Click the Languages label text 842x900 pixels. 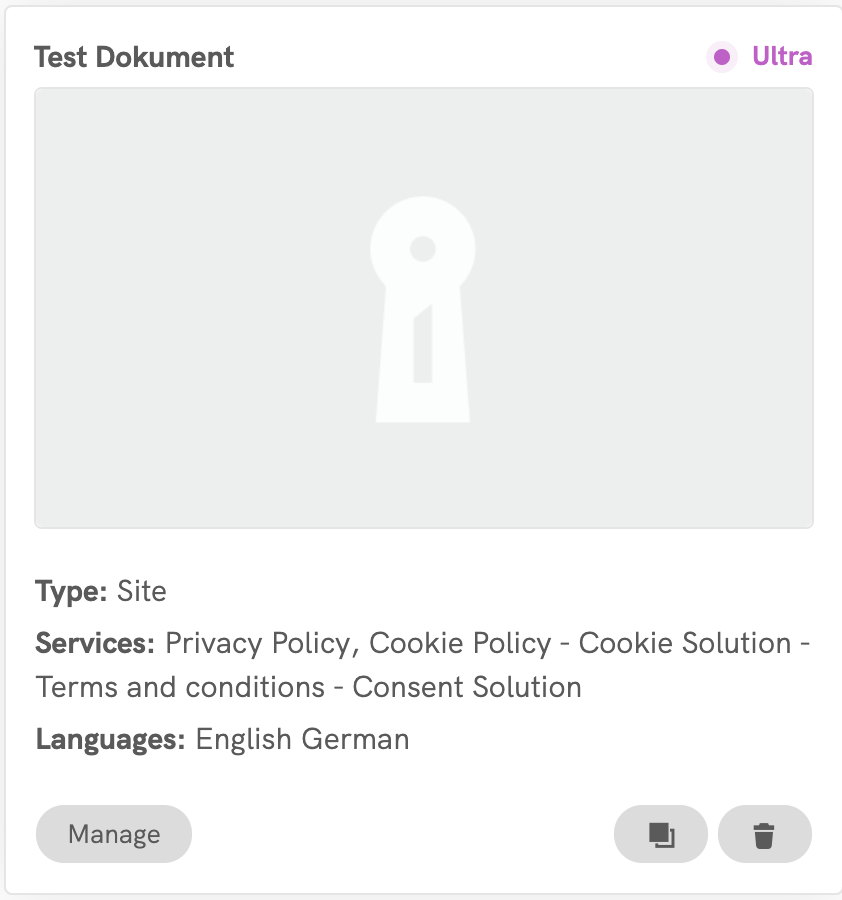point(110,739)
